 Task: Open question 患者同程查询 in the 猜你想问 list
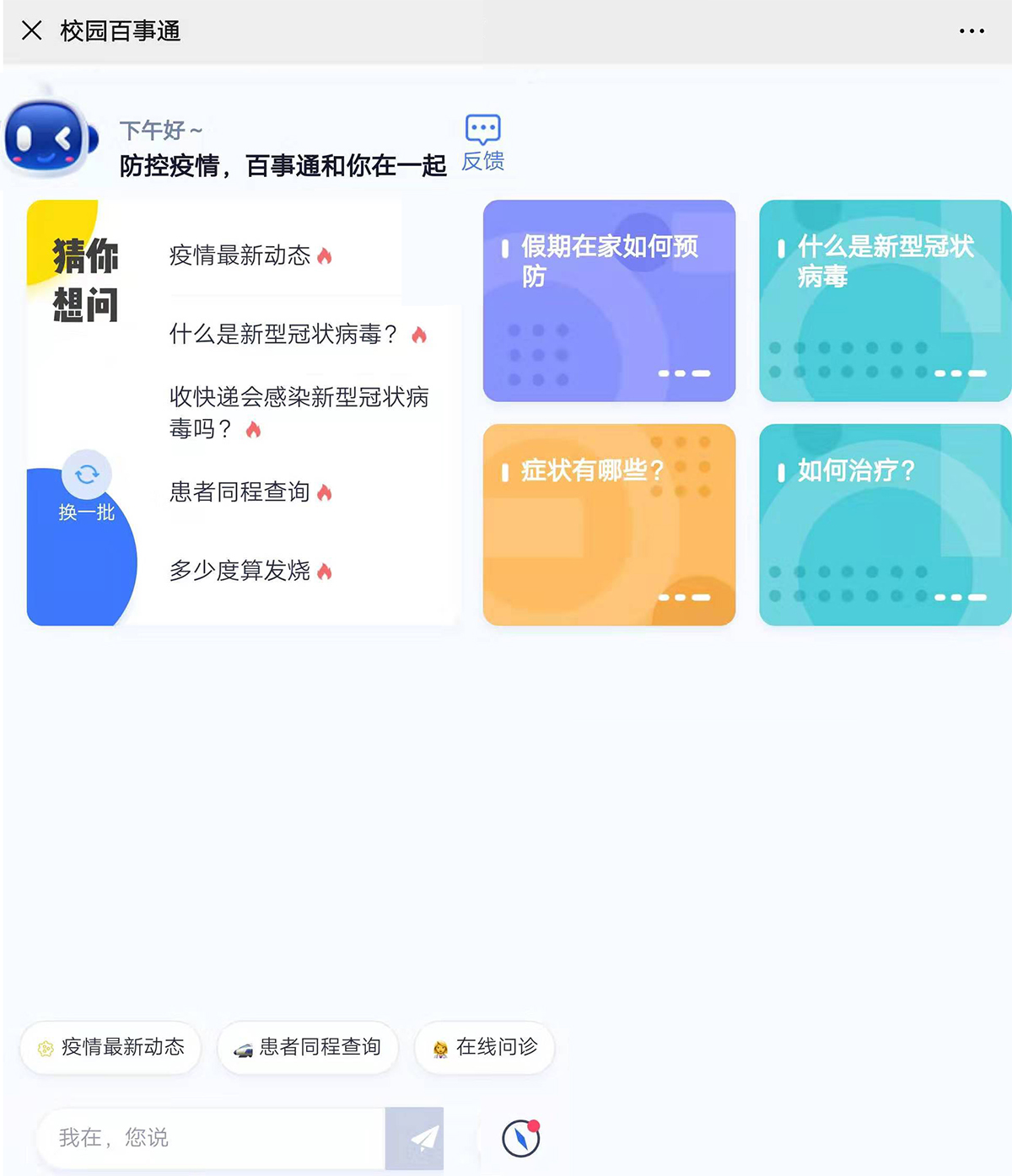pyautogui.click(x=240, y=492)
